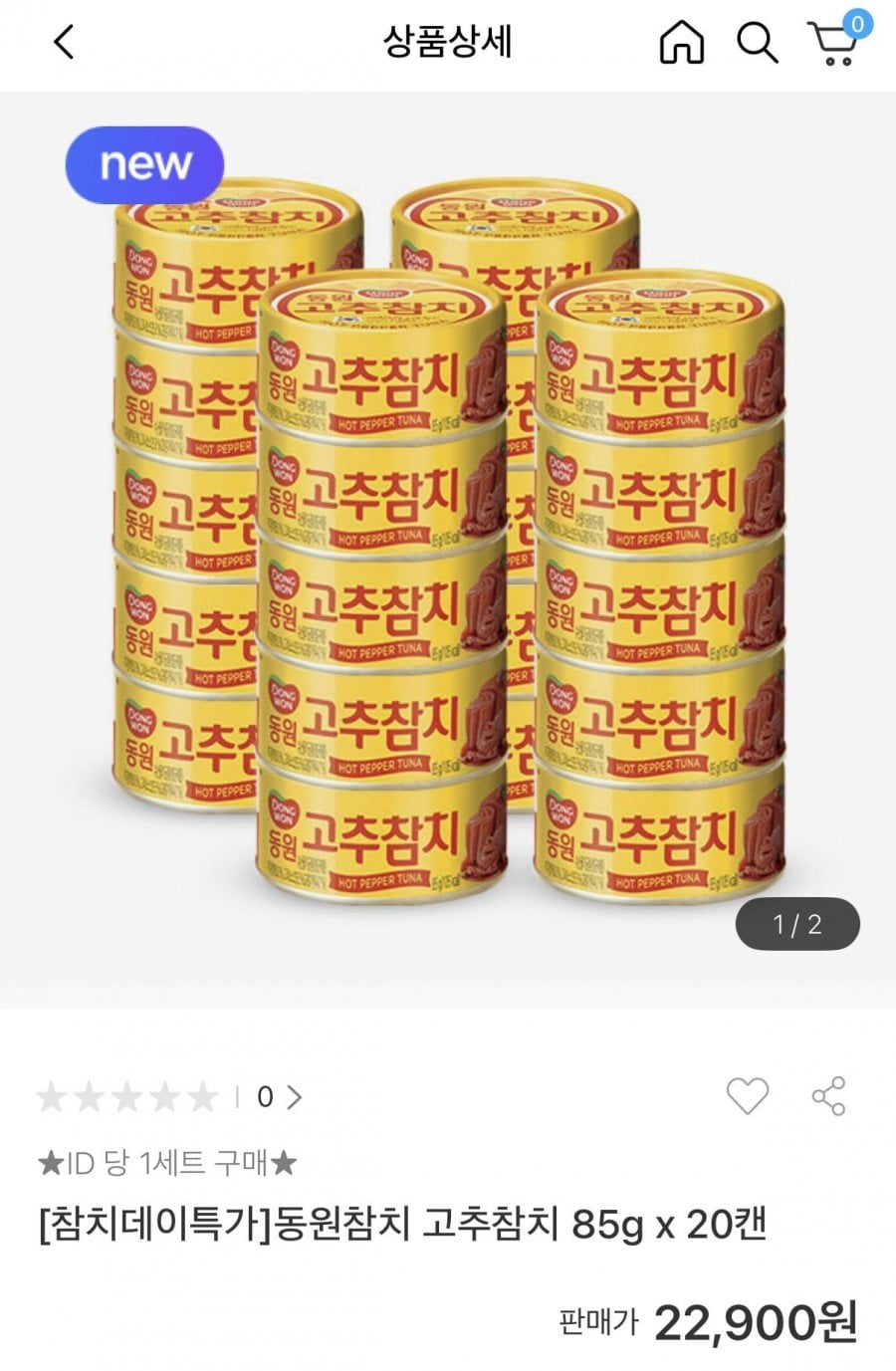
Task: Open the shopping cart
Action: click(x=835, y=43)
